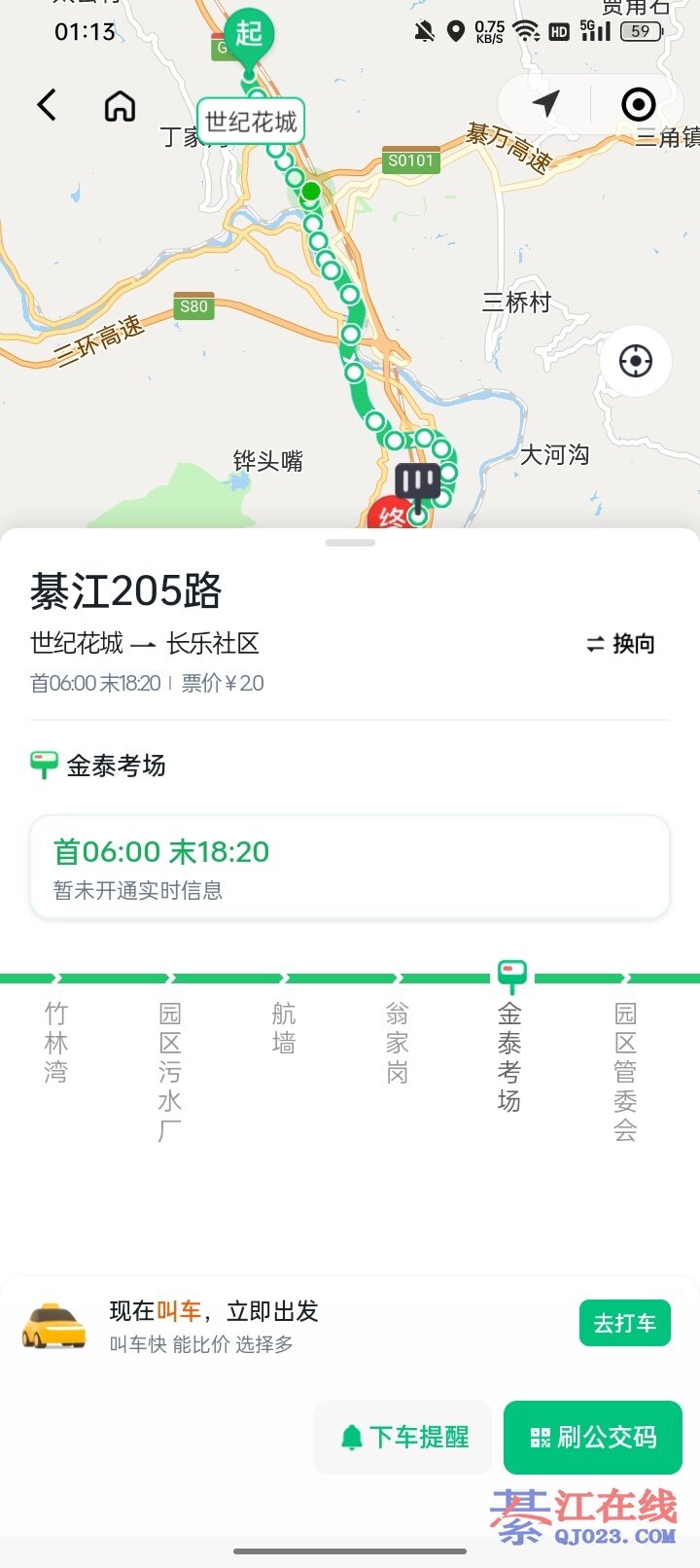Tap the circle target icon in capsule
This screenshot has height=1568, width=700.
click(x=638, y=104)
